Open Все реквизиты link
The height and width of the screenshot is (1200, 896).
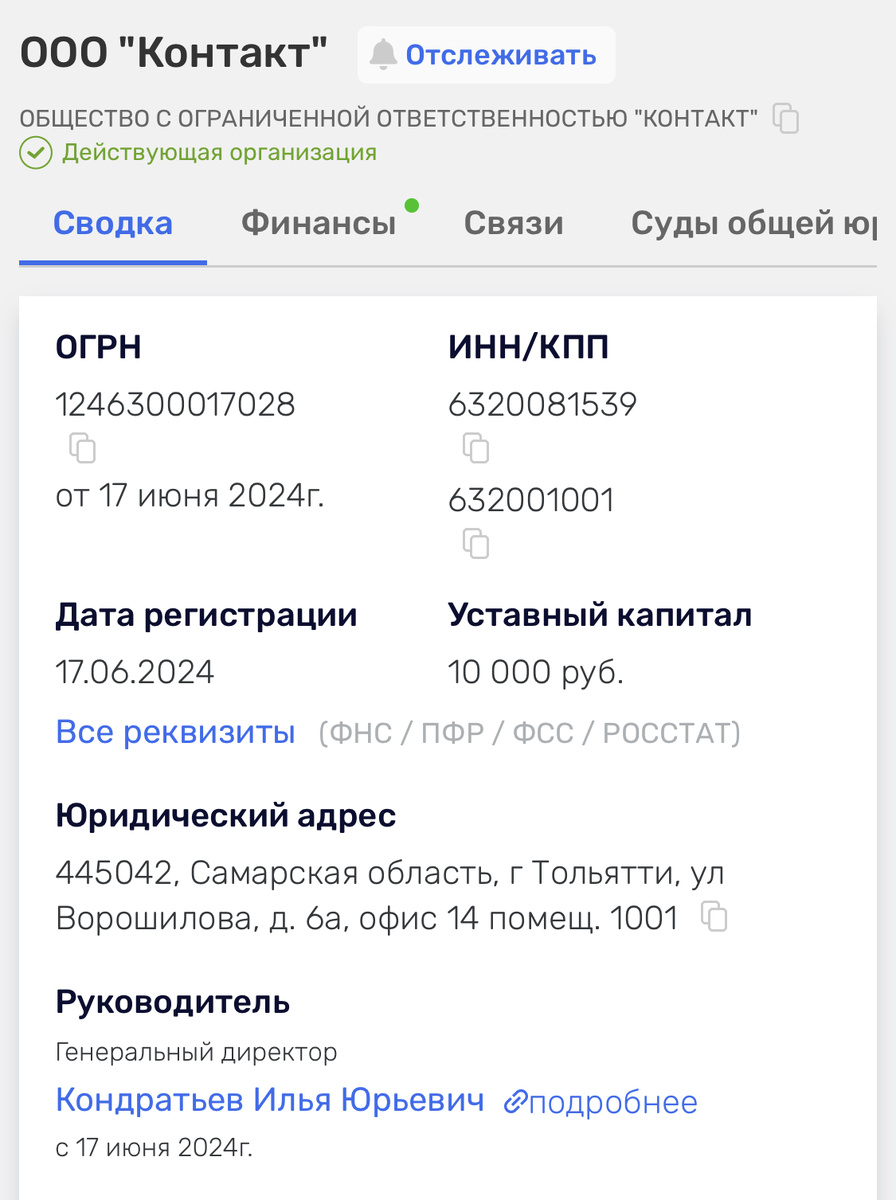pyautogui.click(x=175, y=732)
